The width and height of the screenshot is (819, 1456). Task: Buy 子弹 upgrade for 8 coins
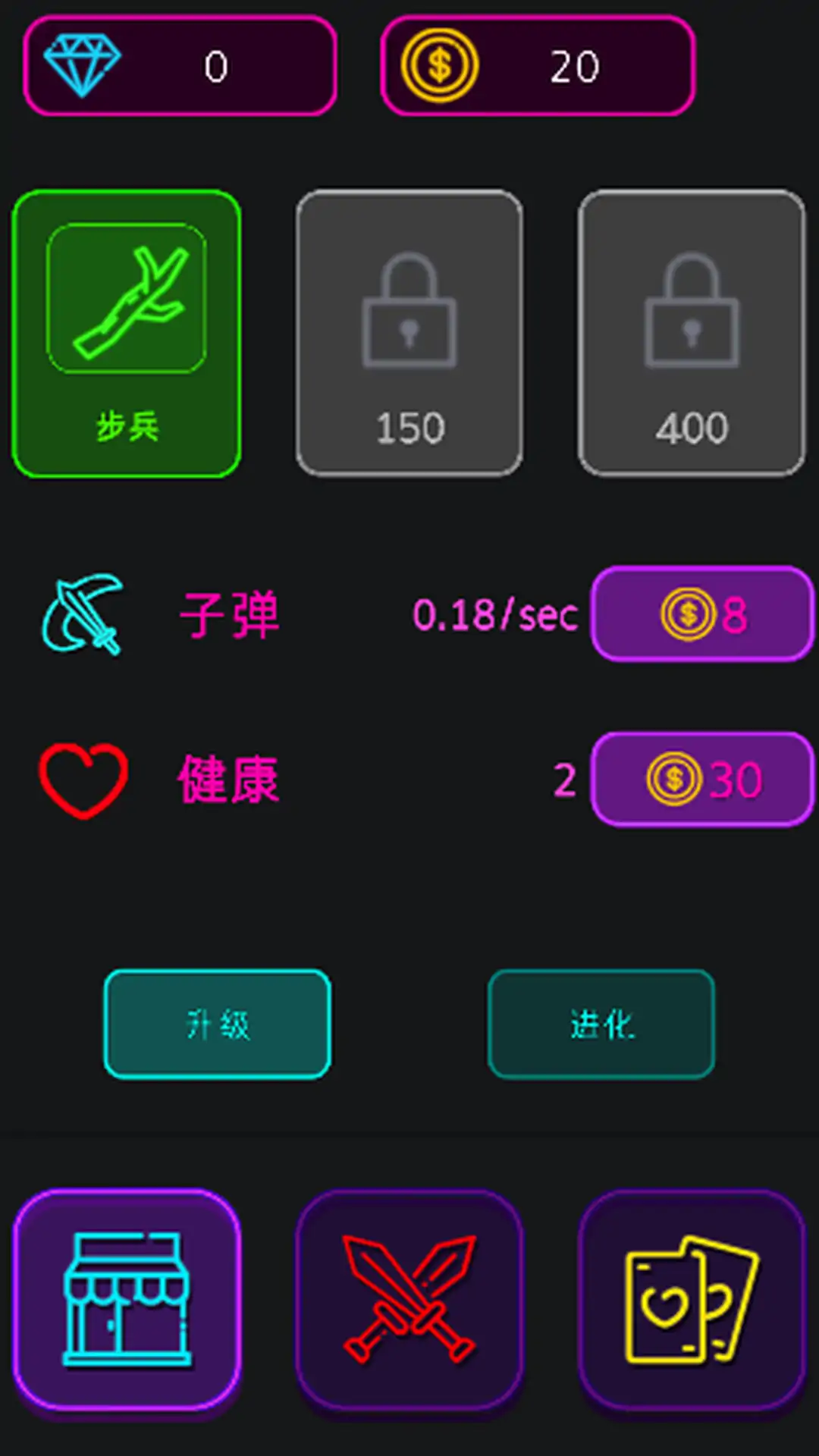point(702,614)
